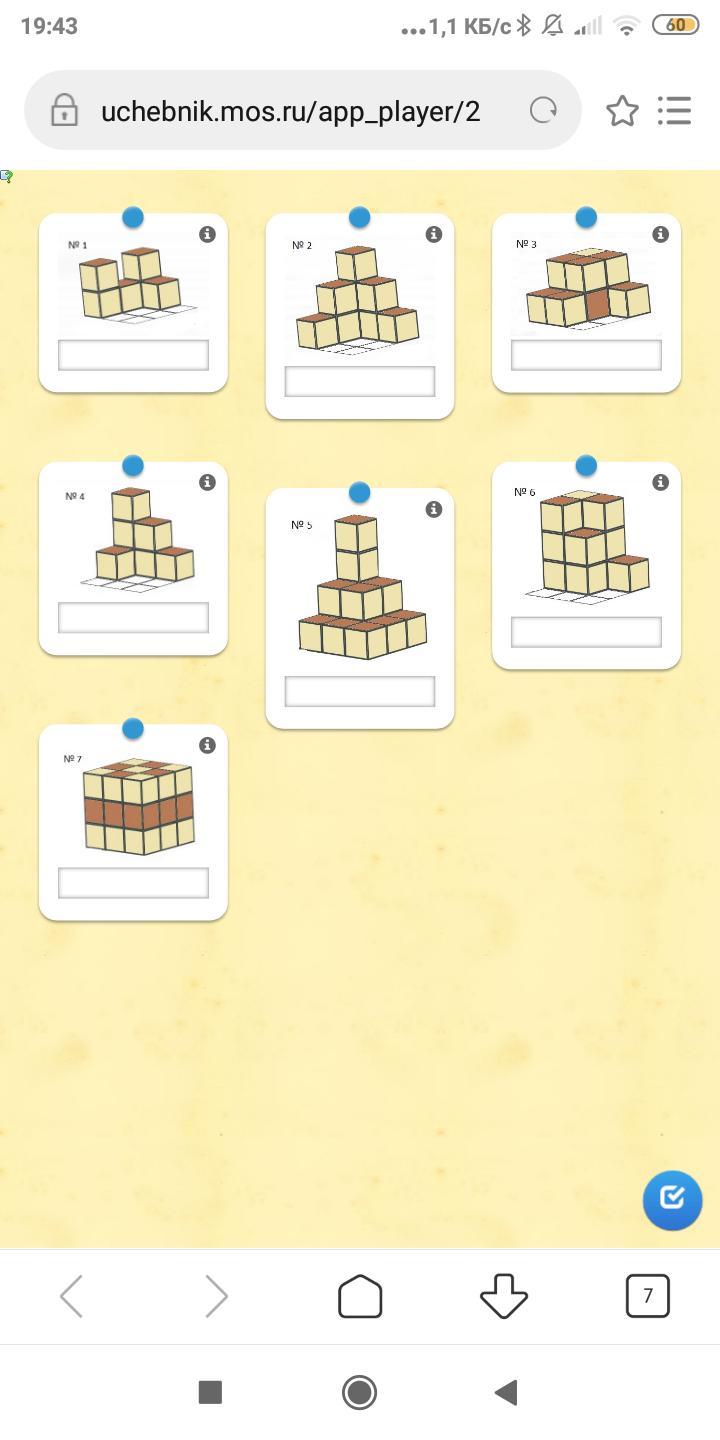This screenshot has height=1440, width=720.
Task: Open the browser downloads arrow
Action: (x=504, y=1296)
